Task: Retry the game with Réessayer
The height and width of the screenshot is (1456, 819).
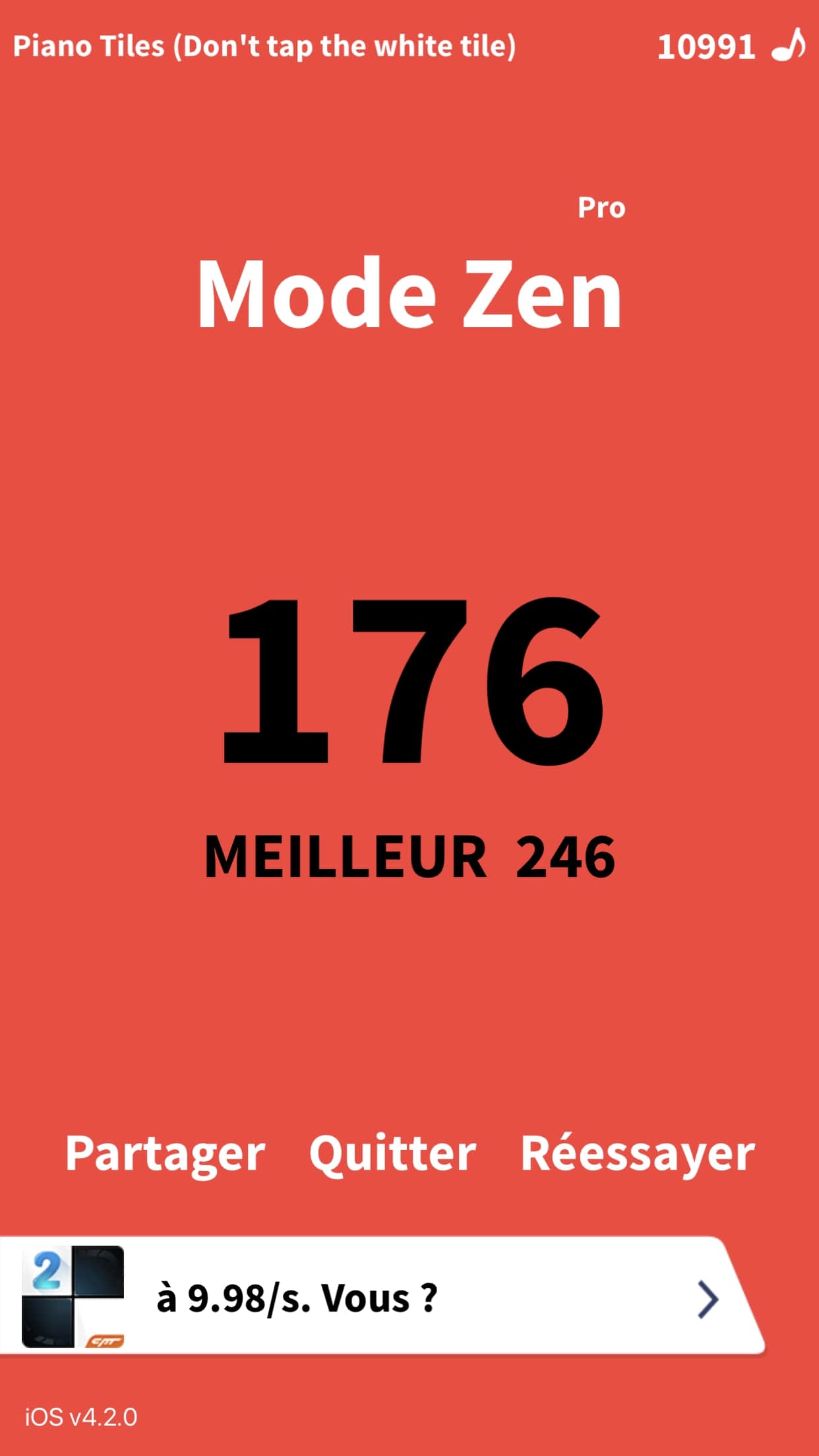Action: [x=638, y=1153]
